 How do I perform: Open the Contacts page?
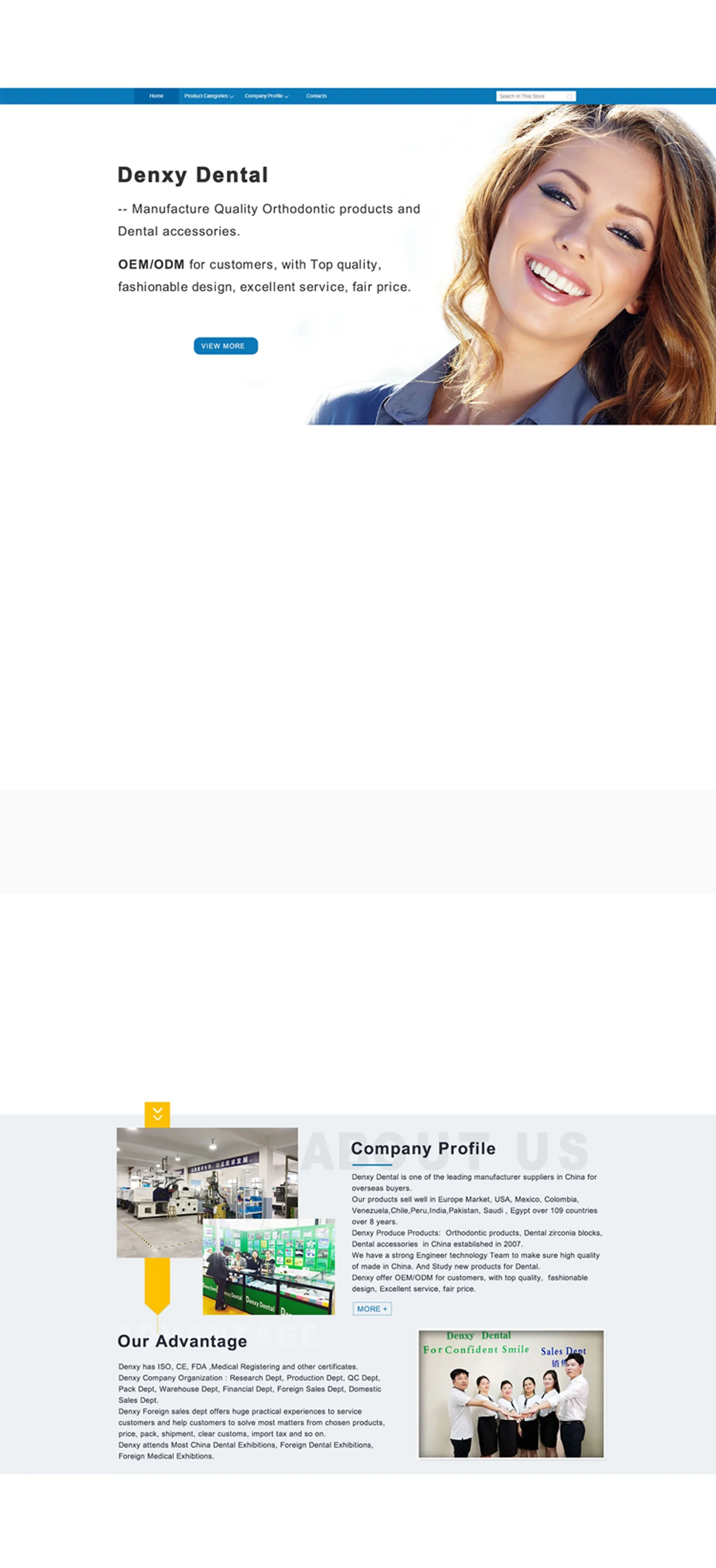[x=316, y=96]
